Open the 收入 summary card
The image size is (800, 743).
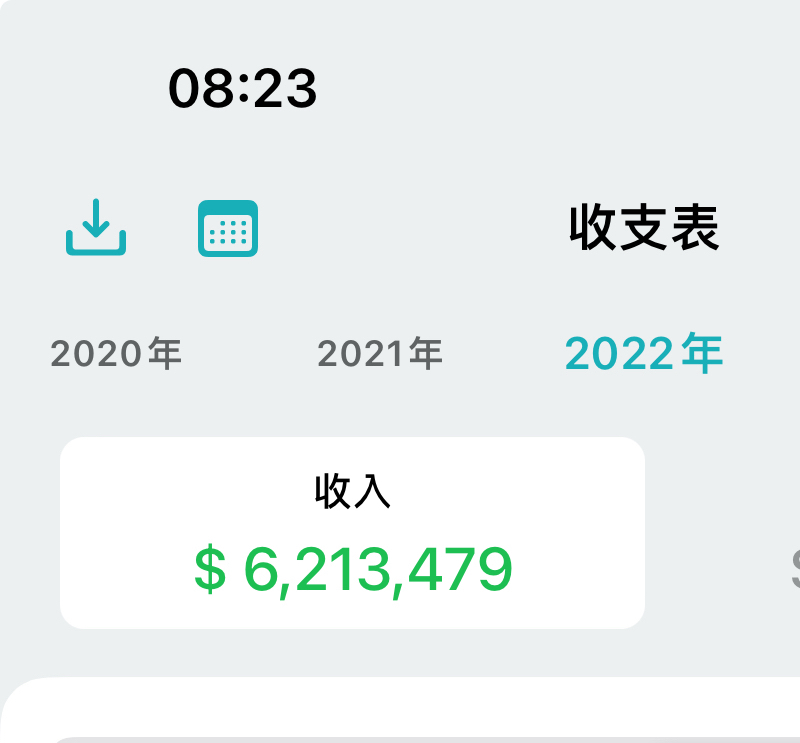(352, 533)
